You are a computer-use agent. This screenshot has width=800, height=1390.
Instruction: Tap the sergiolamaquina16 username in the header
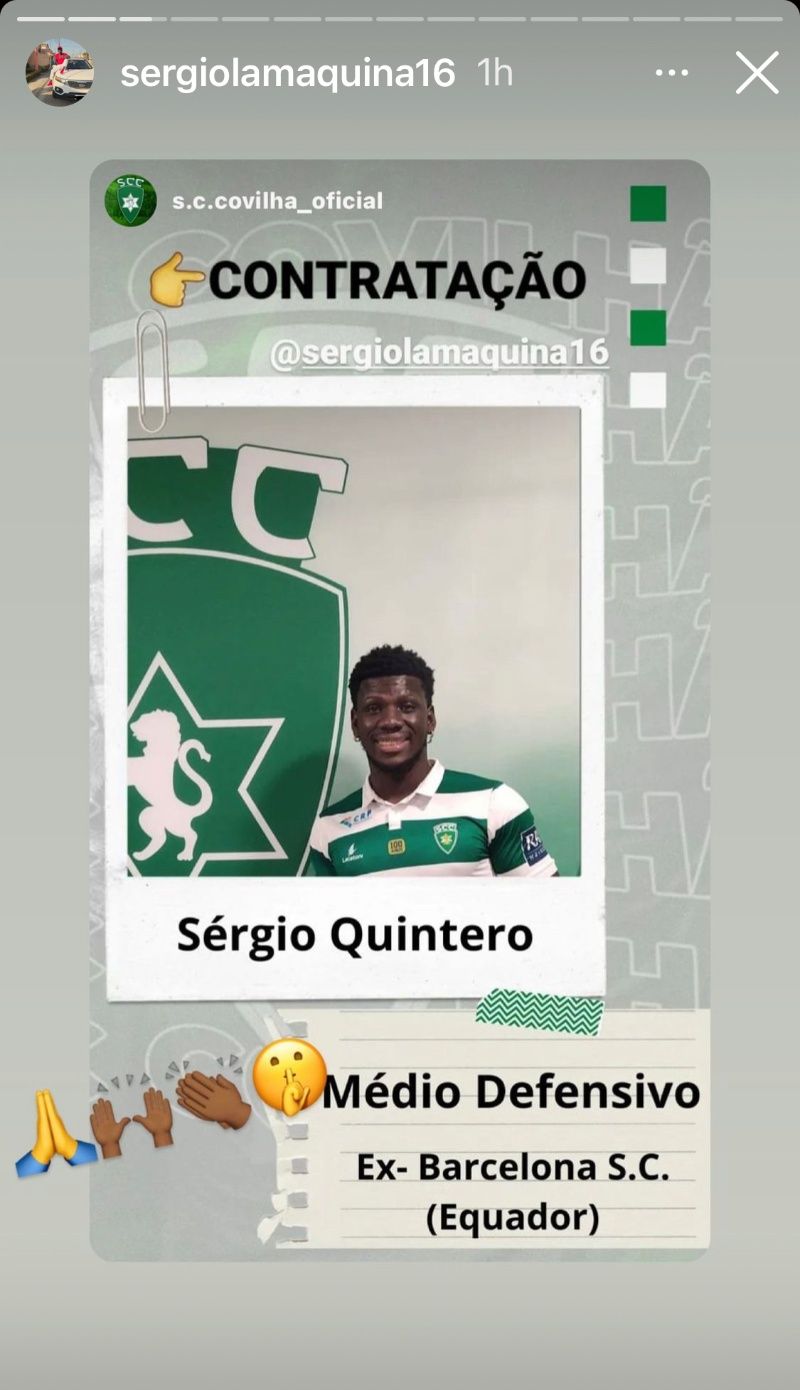coord(288,73)
